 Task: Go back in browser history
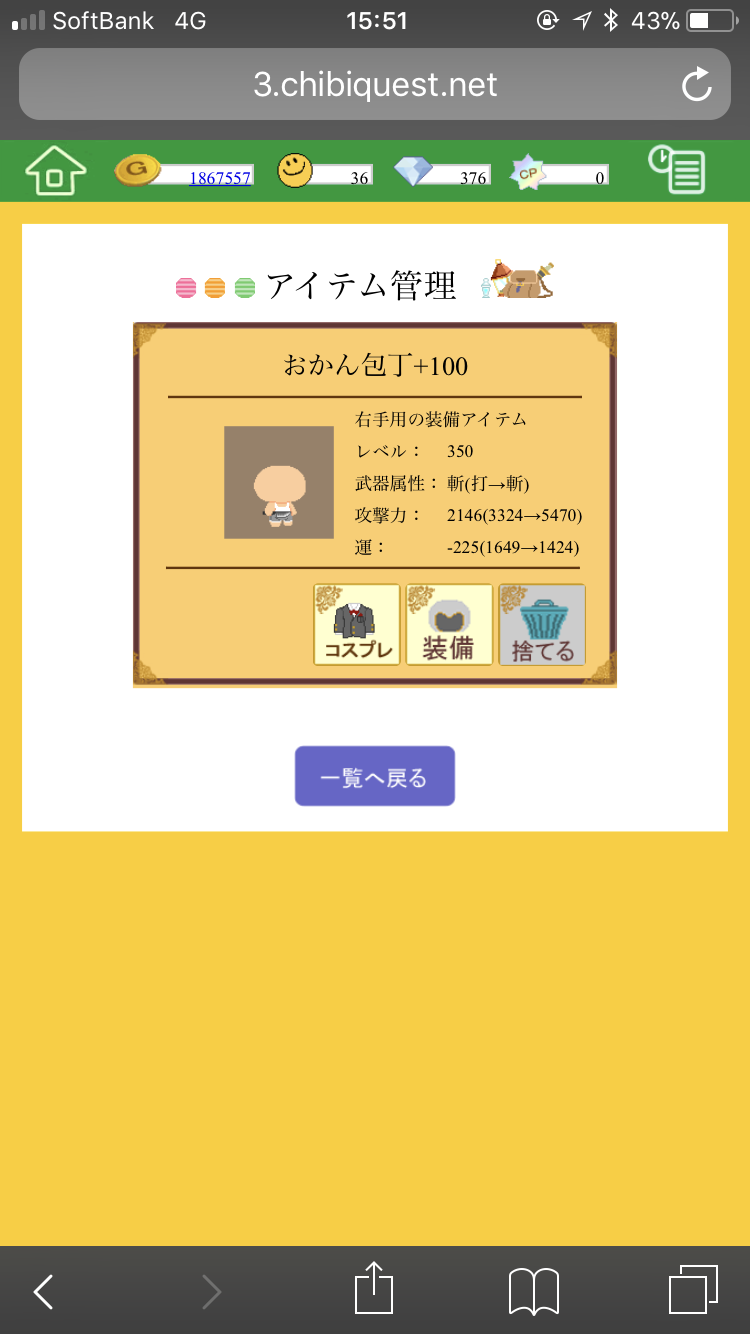[x=44, y=1291]
